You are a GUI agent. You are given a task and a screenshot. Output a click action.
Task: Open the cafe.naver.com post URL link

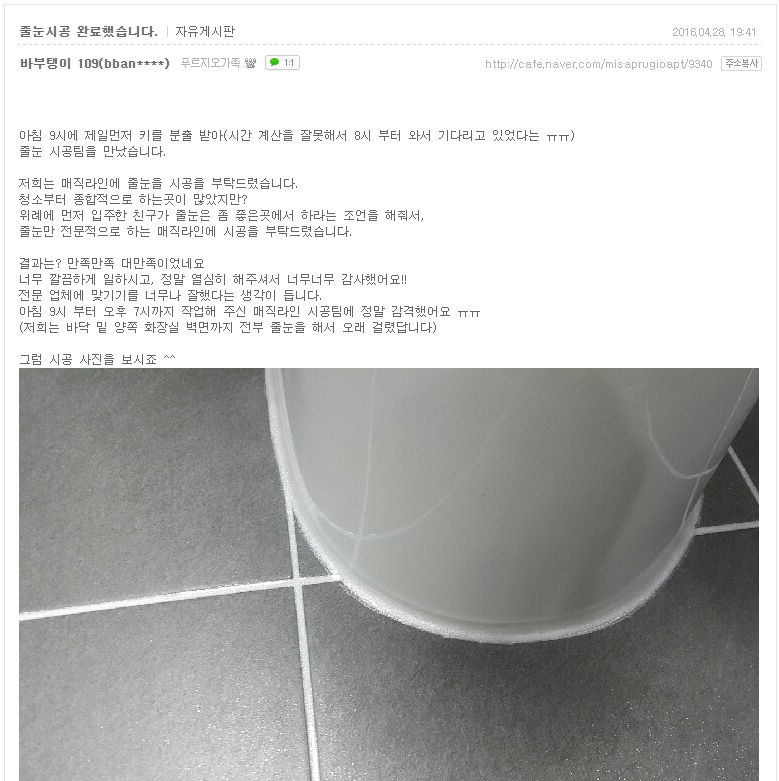click(x=598, y=64)
